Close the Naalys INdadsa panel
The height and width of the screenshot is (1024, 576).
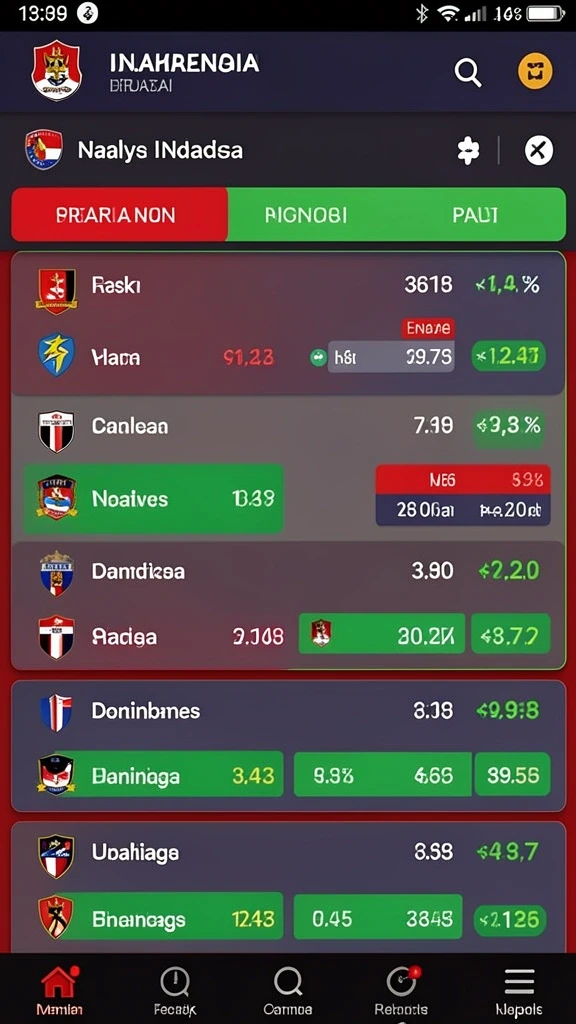click(x=539, y=151)
